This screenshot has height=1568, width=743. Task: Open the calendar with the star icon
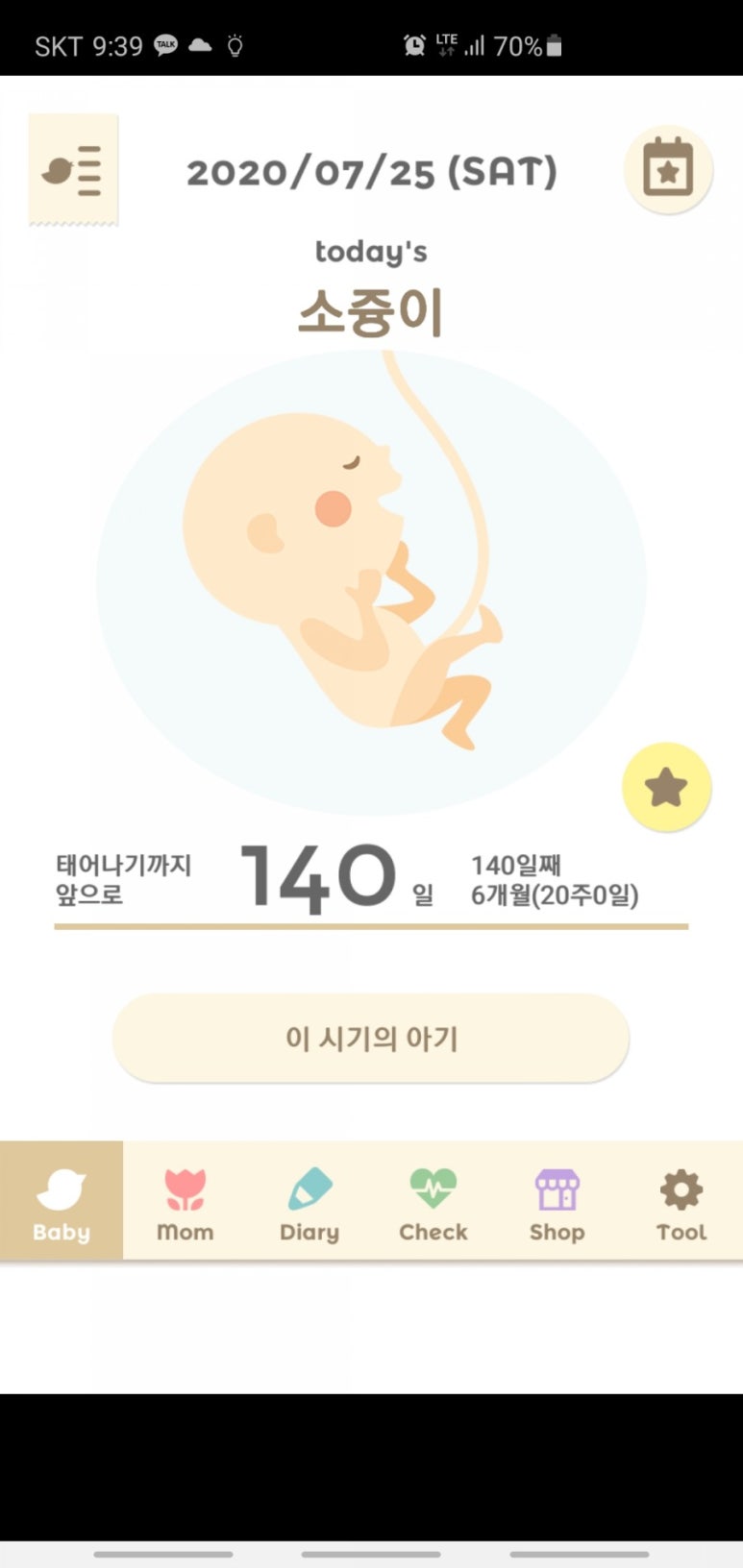click(x=668, y=169)
